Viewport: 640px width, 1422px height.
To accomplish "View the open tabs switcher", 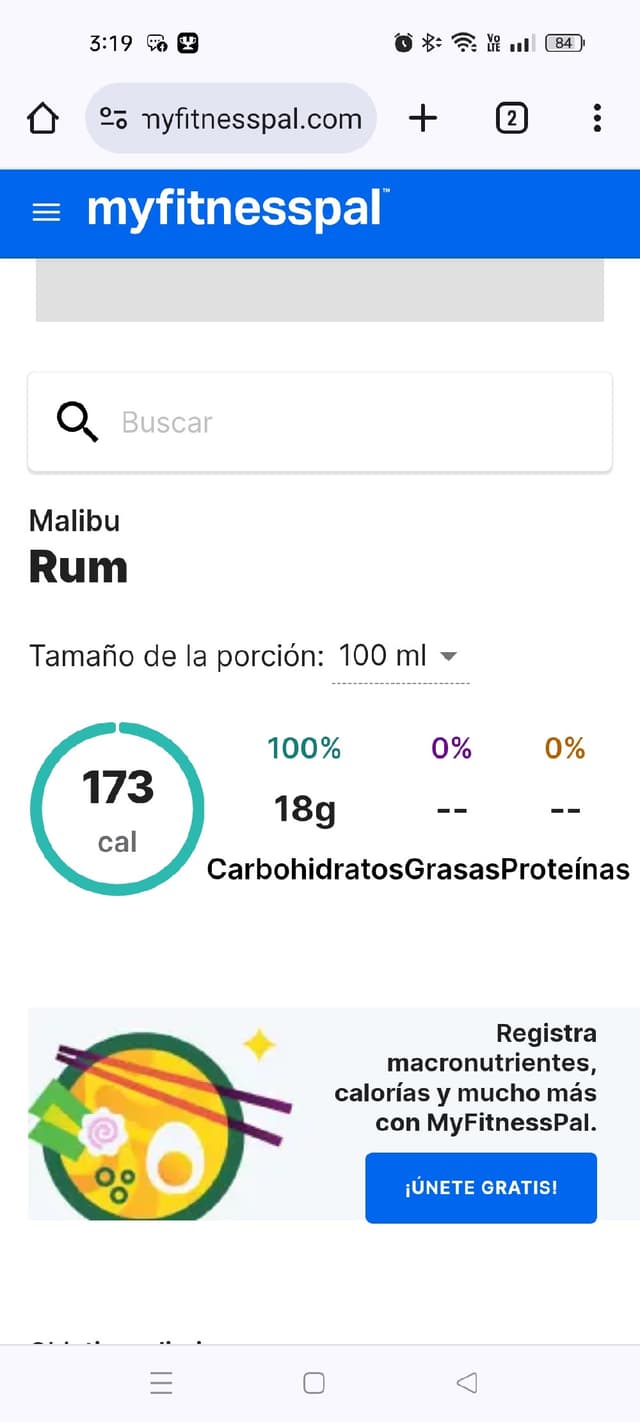I will [x=511, y=119].
